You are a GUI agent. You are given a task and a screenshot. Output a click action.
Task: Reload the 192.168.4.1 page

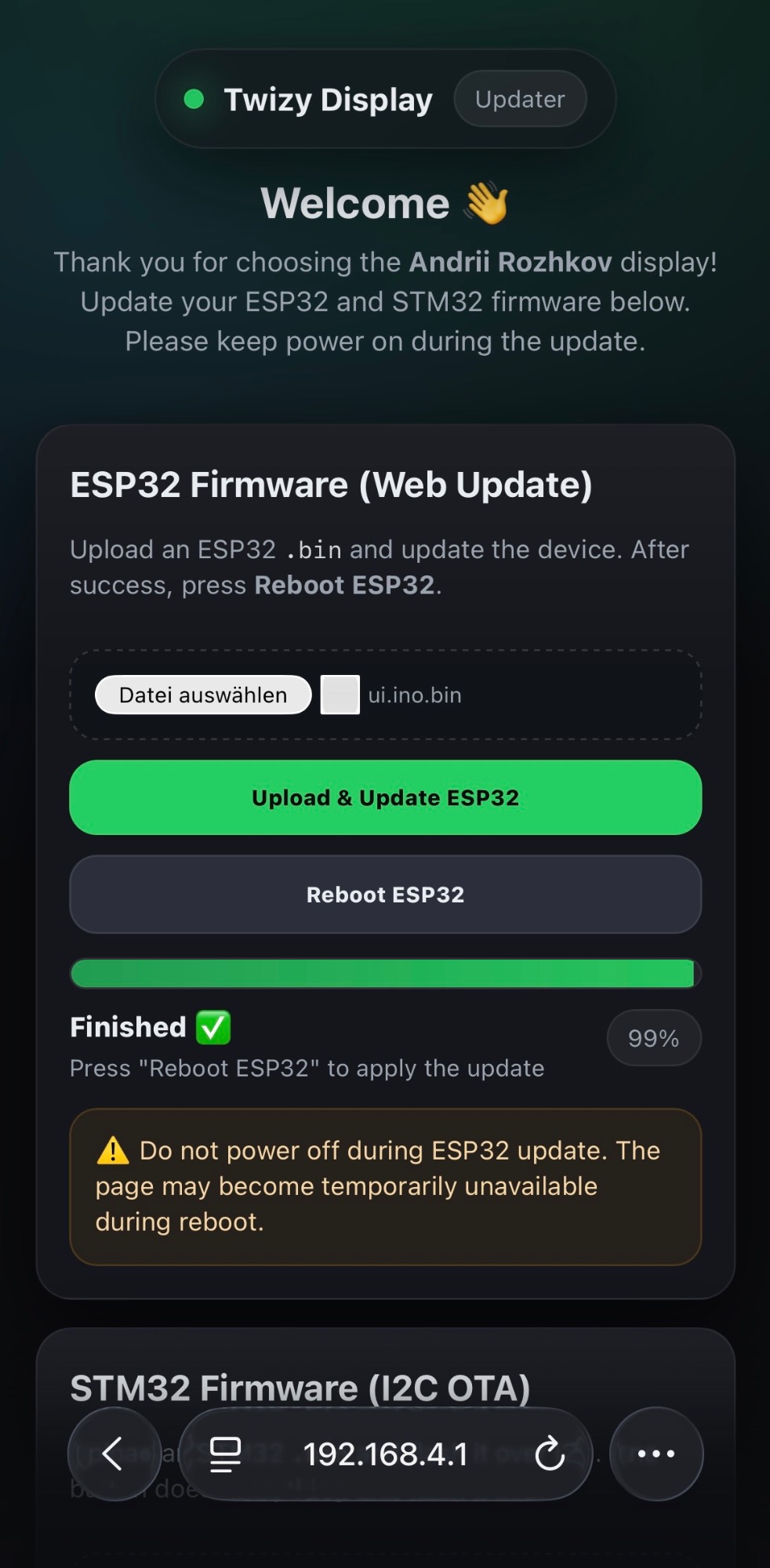click(x=550, y=1454)
